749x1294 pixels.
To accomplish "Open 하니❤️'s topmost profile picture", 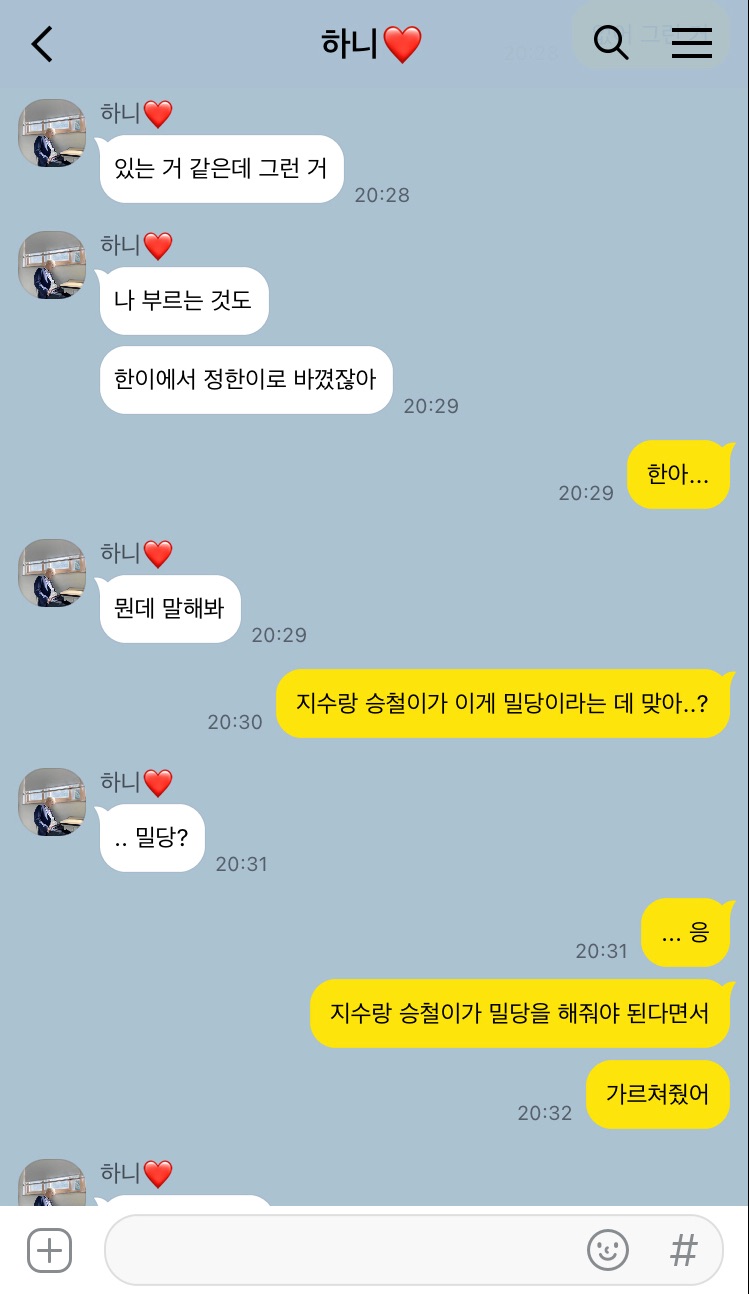I will (51, 132).
